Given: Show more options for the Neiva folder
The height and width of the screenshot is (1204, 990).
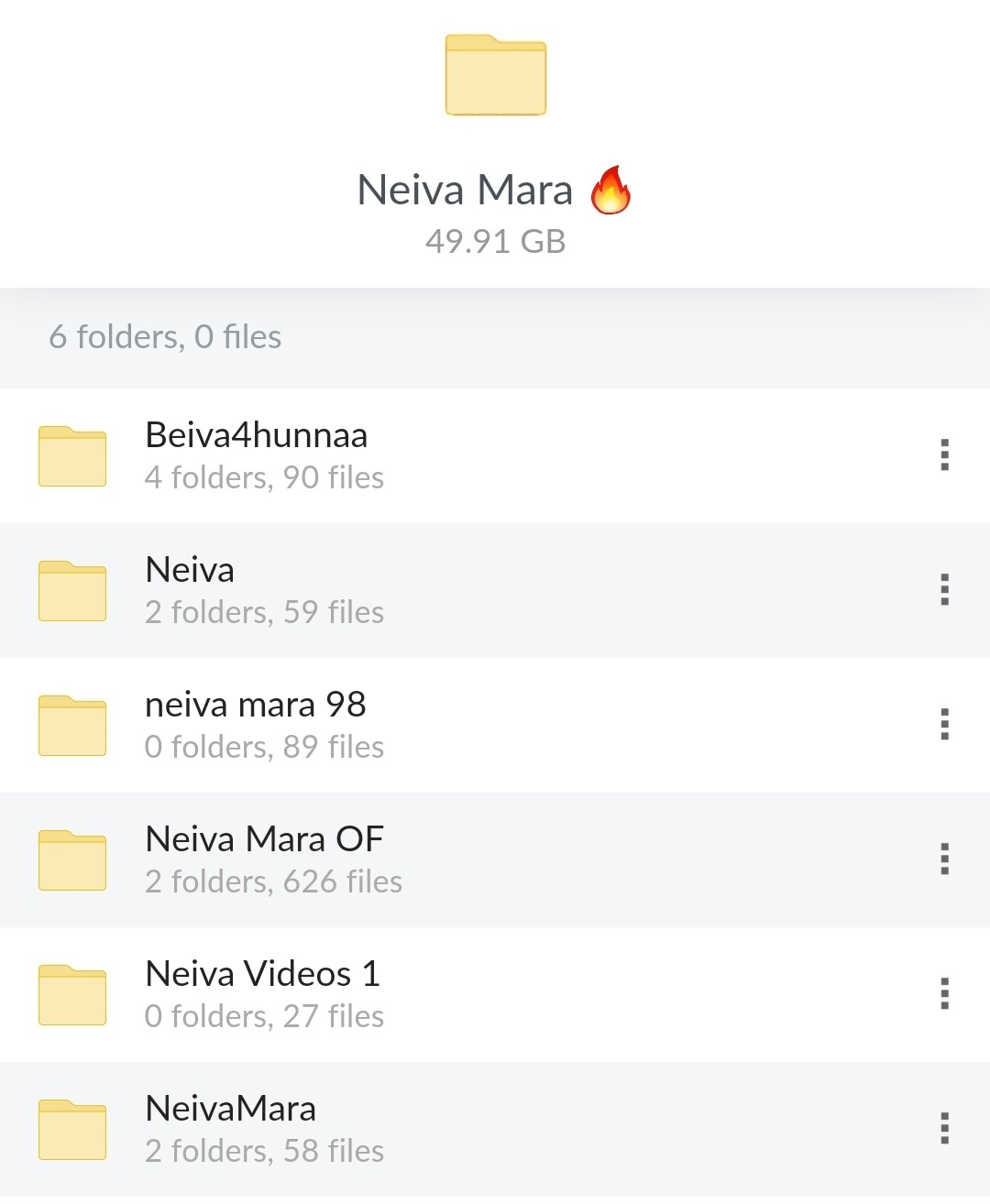Looking at the screenshot, I should (x=944, y=590).
